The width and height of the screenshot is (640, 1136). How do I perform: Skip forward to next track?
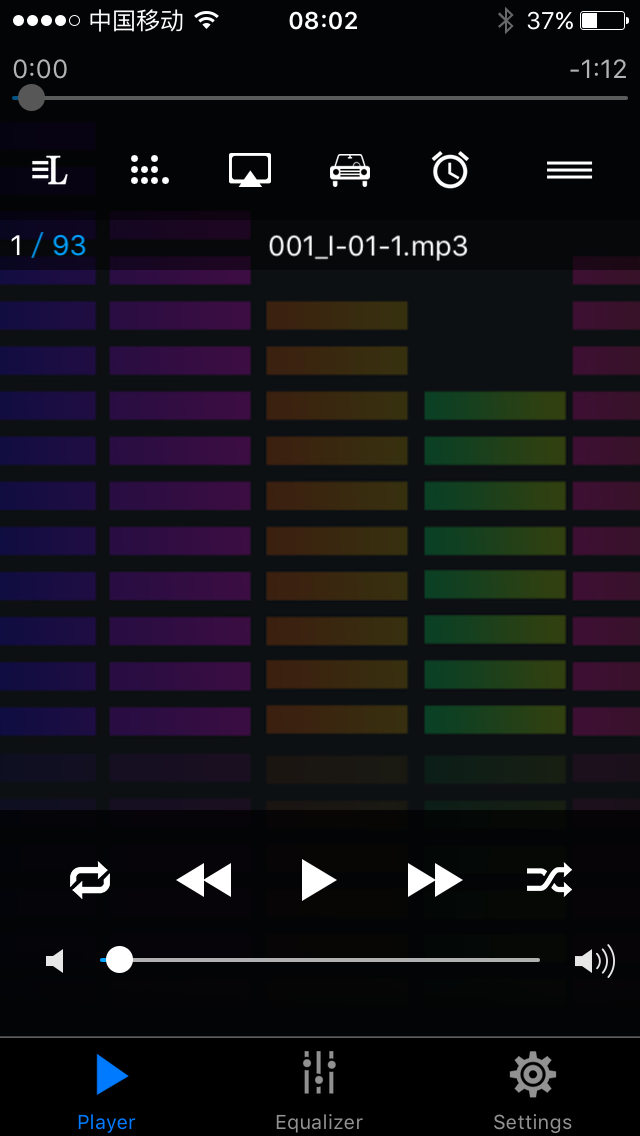435,880
